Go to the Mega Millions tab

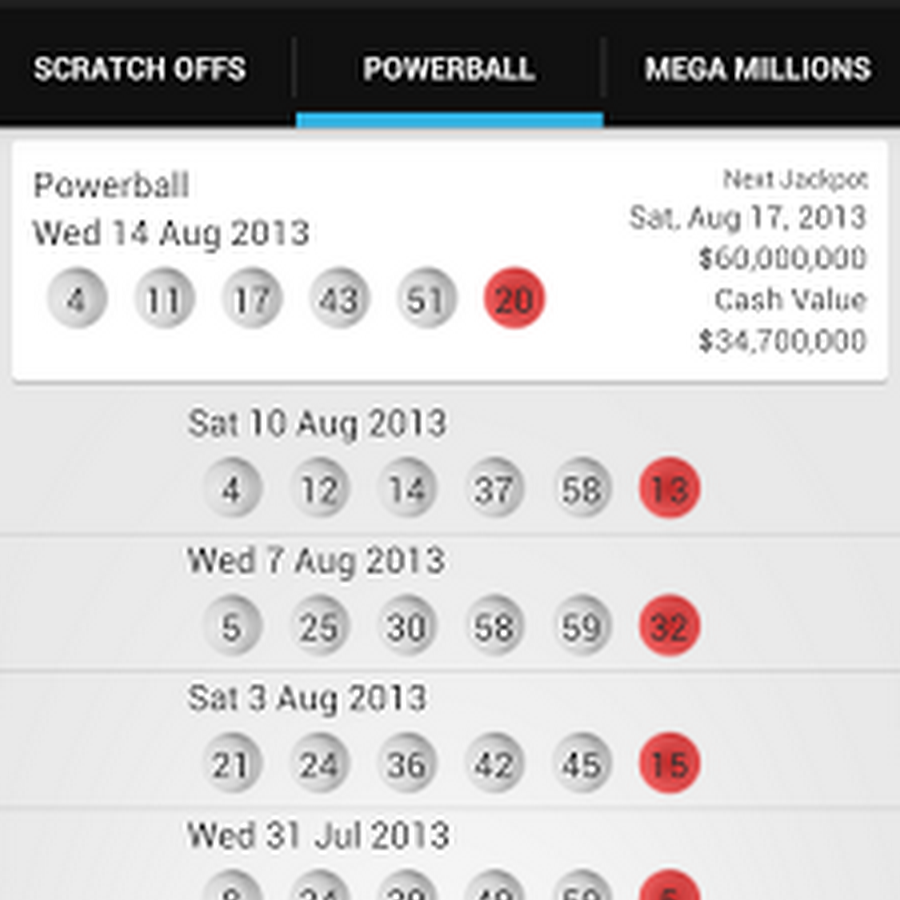(x=757, y=69)
